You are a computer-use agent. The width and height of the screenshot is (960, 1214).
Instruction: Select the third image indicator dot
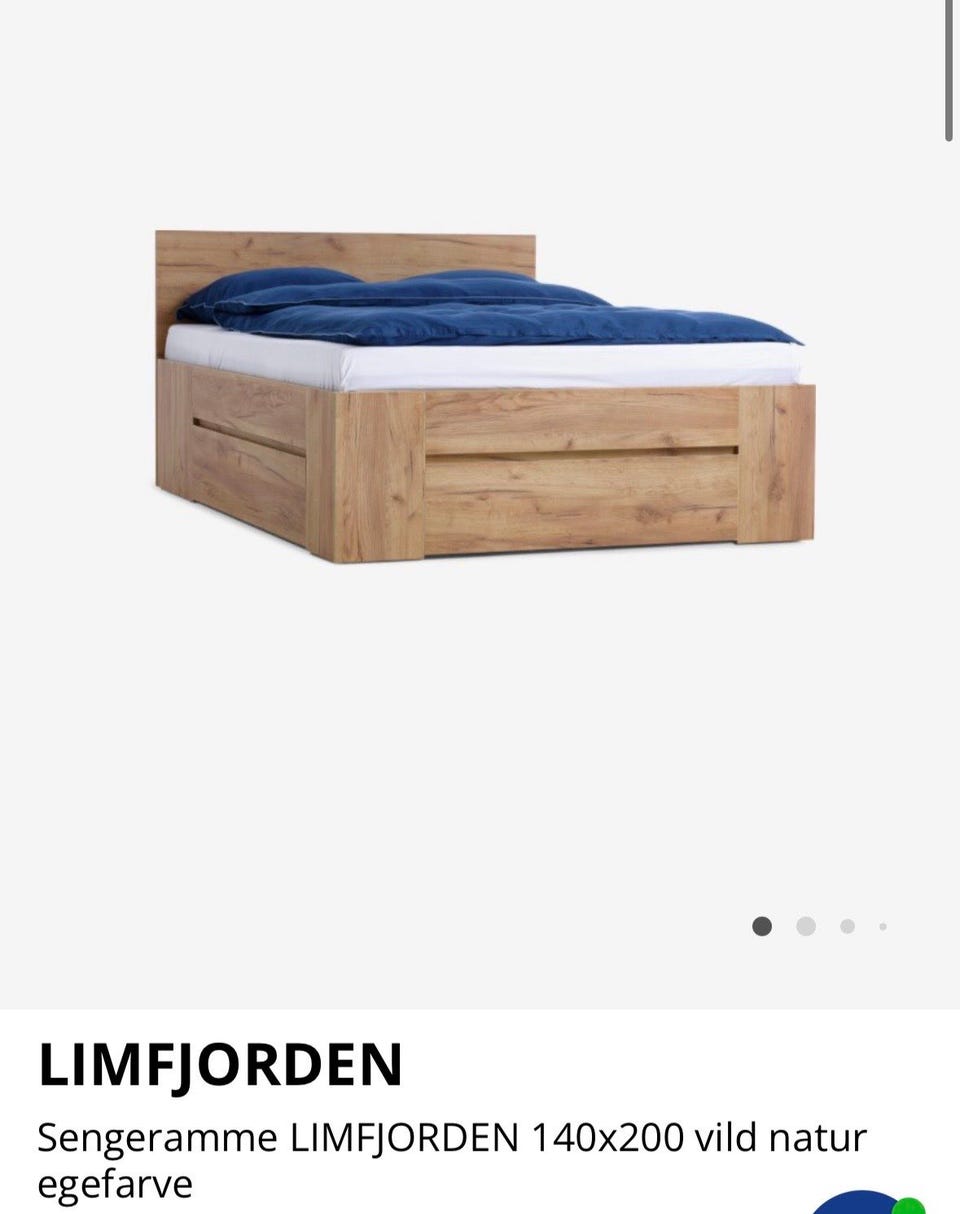pyautogui.click(x=847, y=927)
